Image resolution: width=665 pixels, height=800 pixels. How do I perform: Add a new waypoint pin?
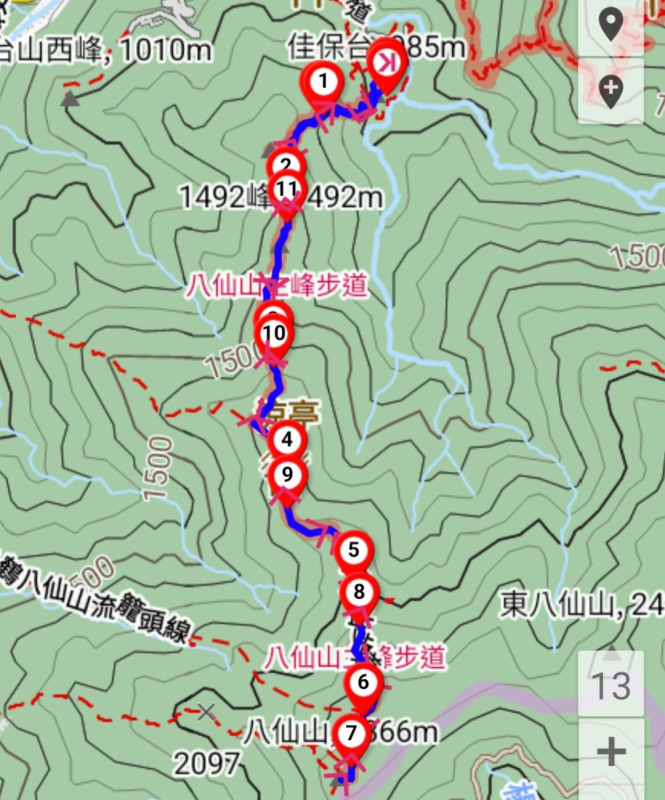611,90
